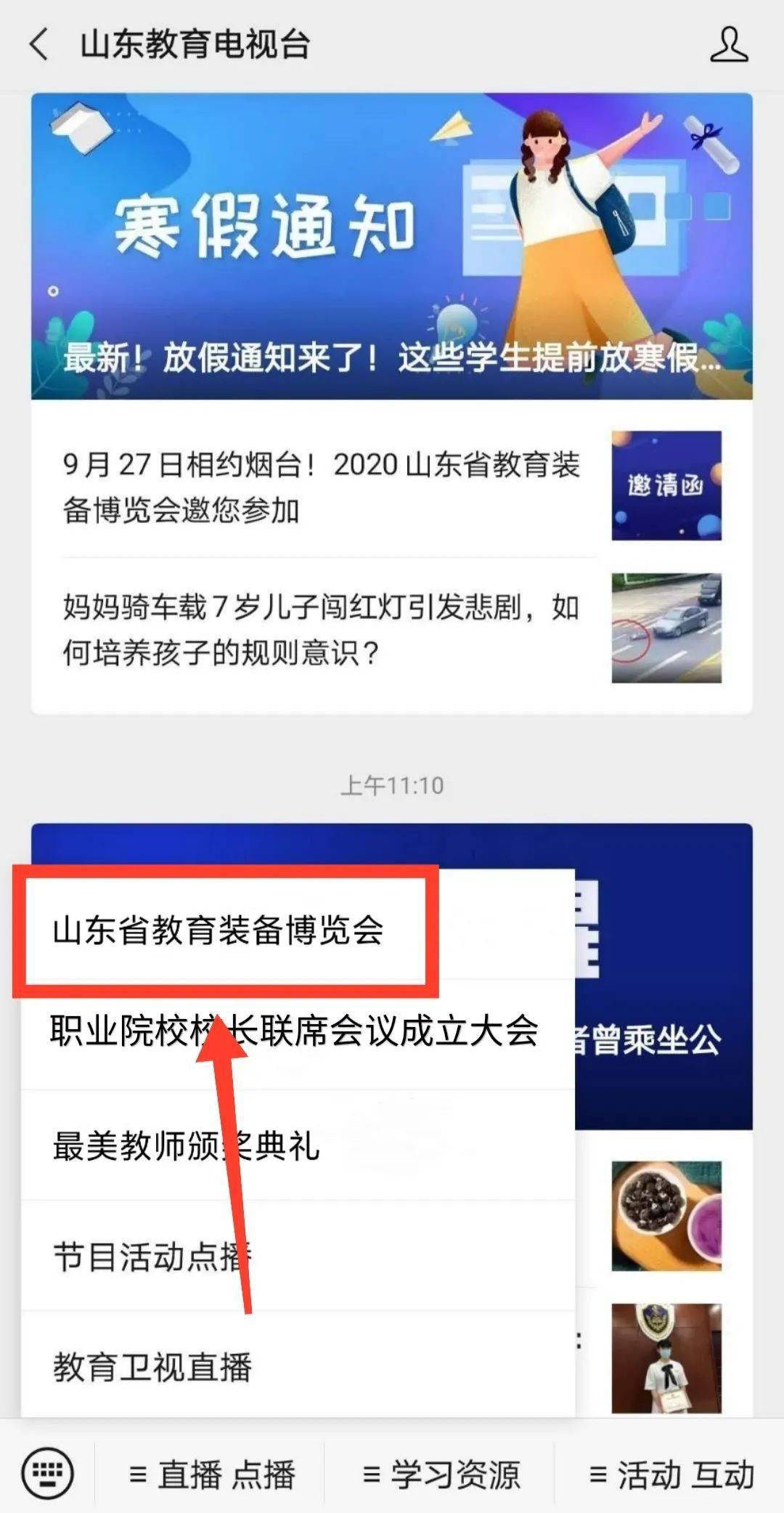
Task: Select 最美教师颁奖典礼 menu item
Action: [298, 1145]
